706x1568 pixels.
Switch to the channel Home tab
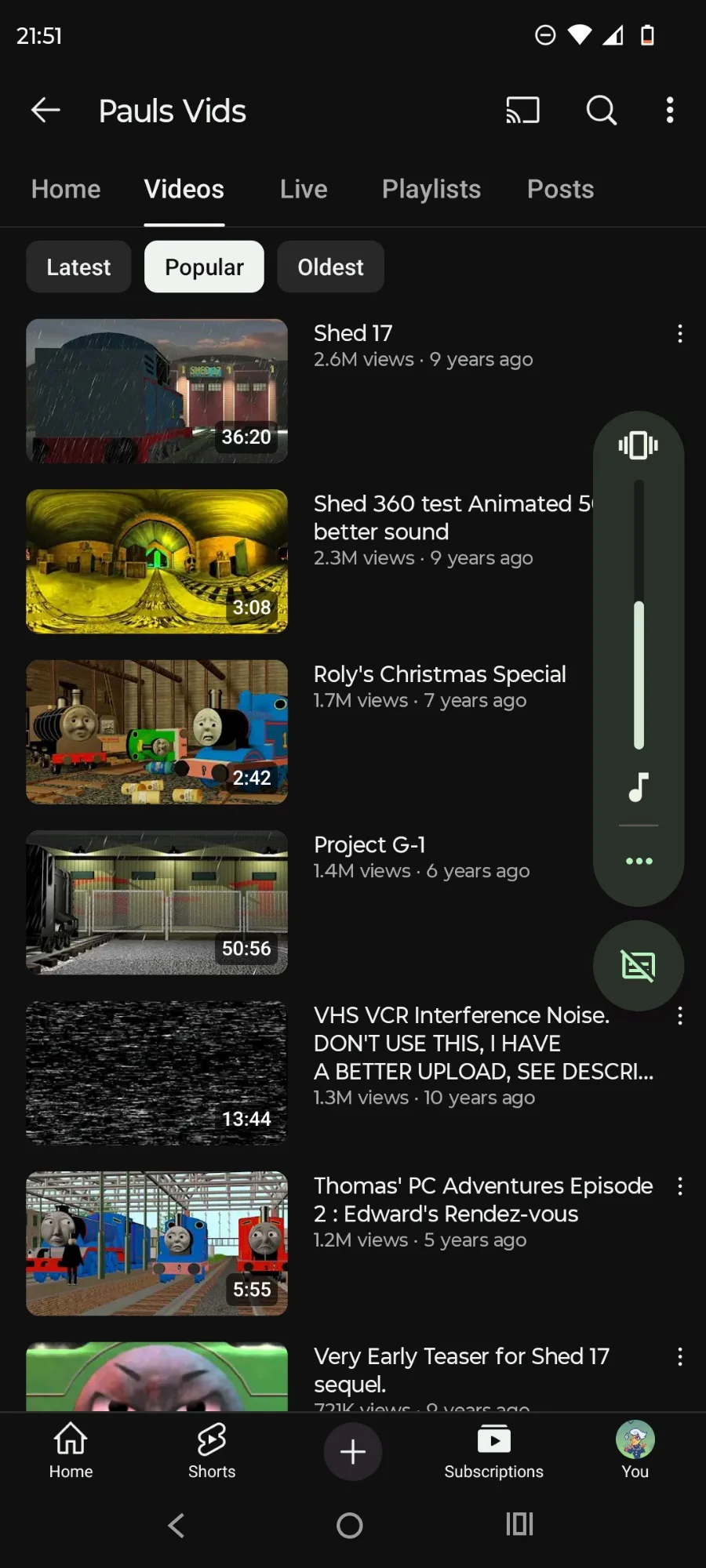coord(66,189)
